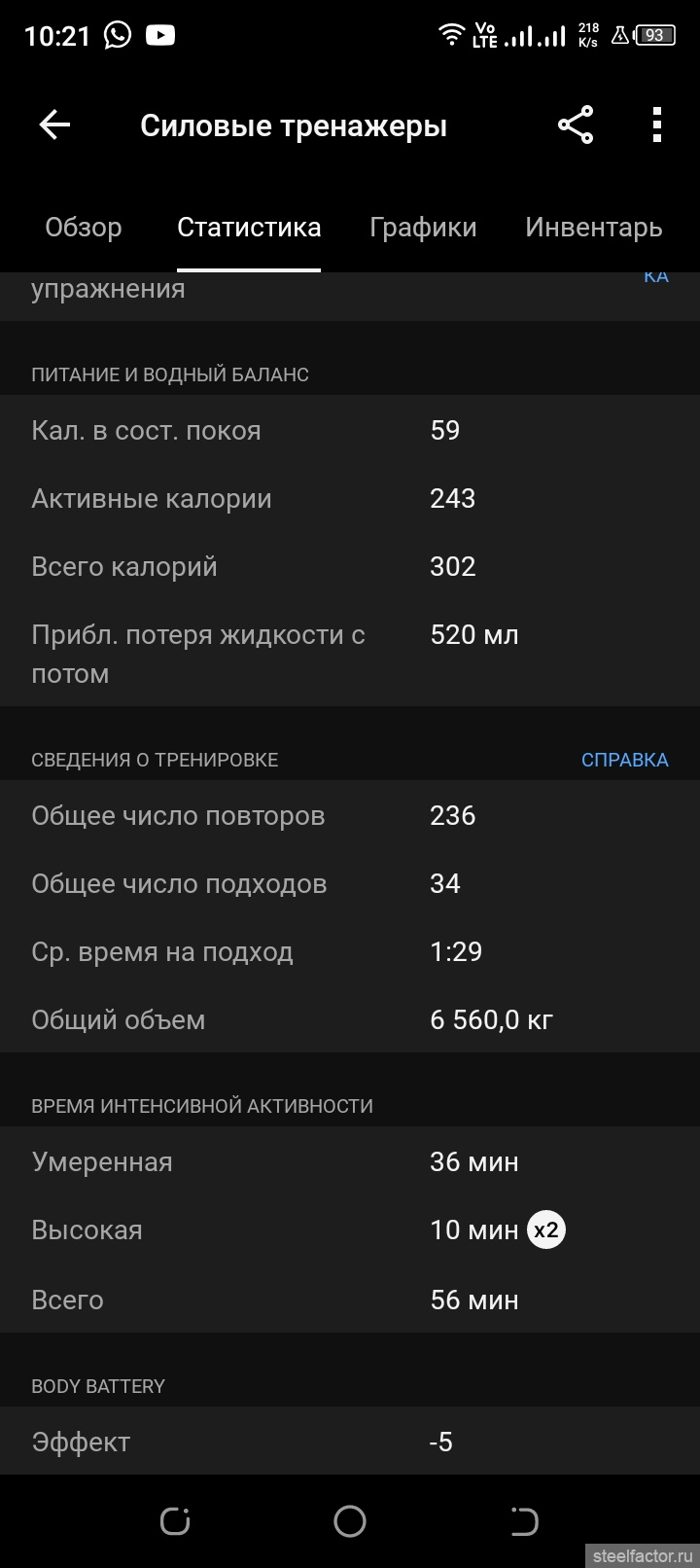
Task: Share this strength training activity
Action: coord(576,125)
